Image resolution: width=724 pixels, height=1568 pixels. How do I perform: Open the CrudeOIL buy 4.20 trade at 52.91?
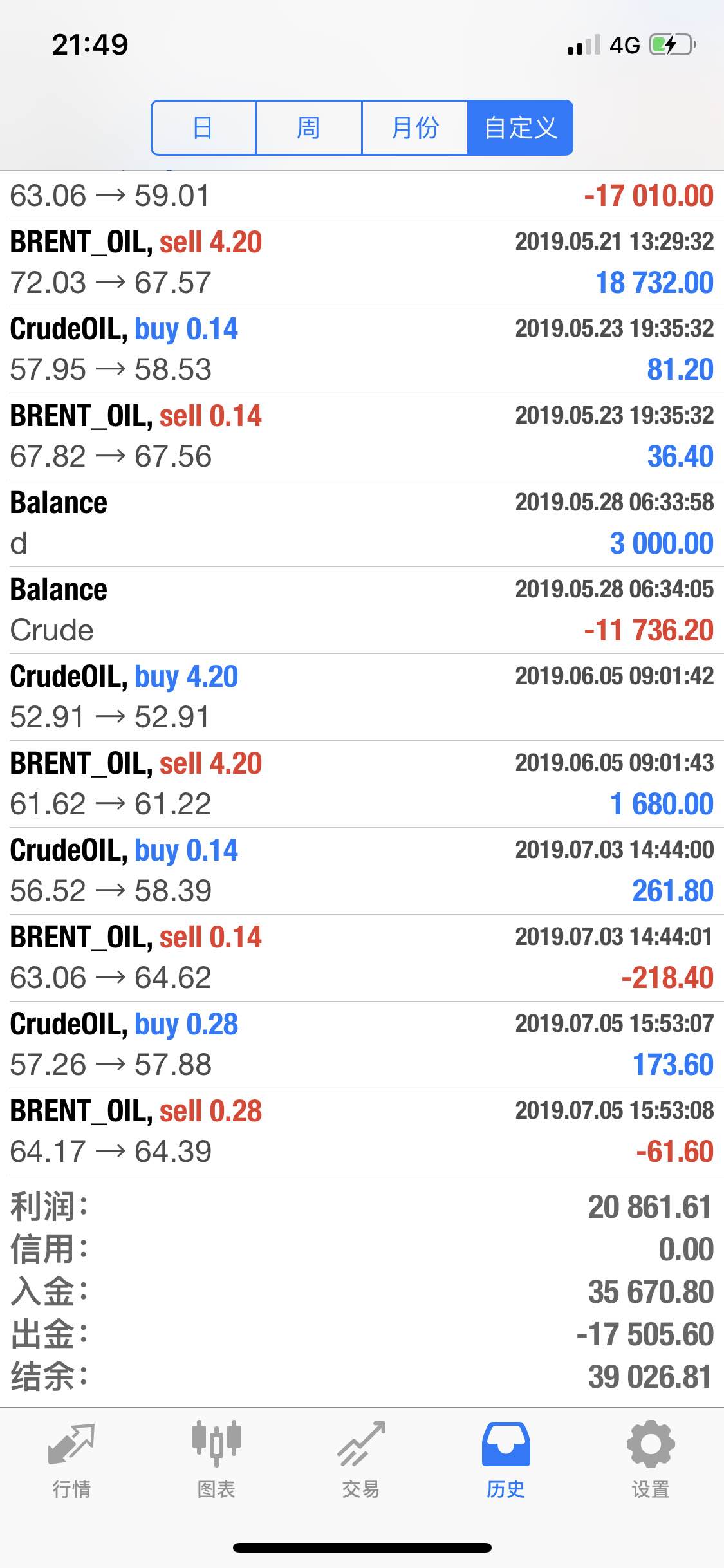(x=362, y=697)
